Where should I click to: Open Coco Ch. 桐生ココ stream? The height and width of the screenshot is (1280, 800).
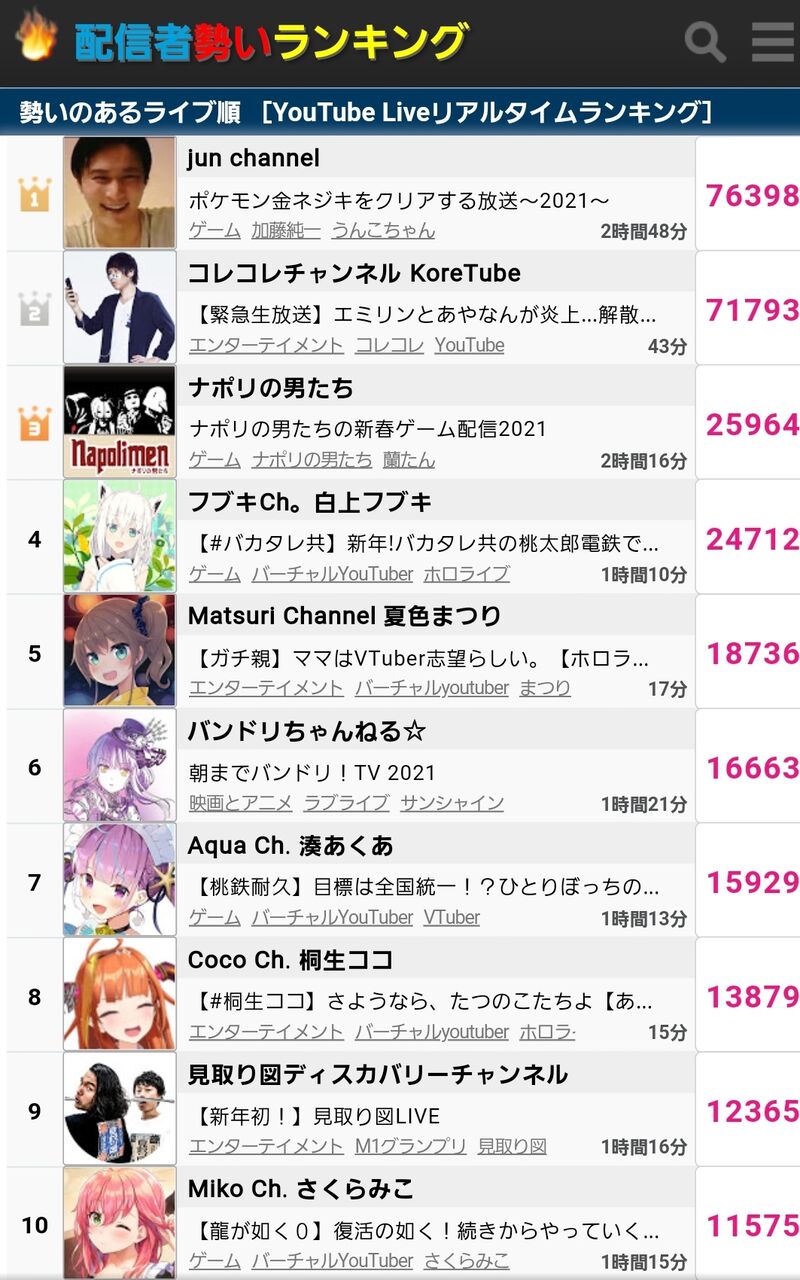pos(291,960)
